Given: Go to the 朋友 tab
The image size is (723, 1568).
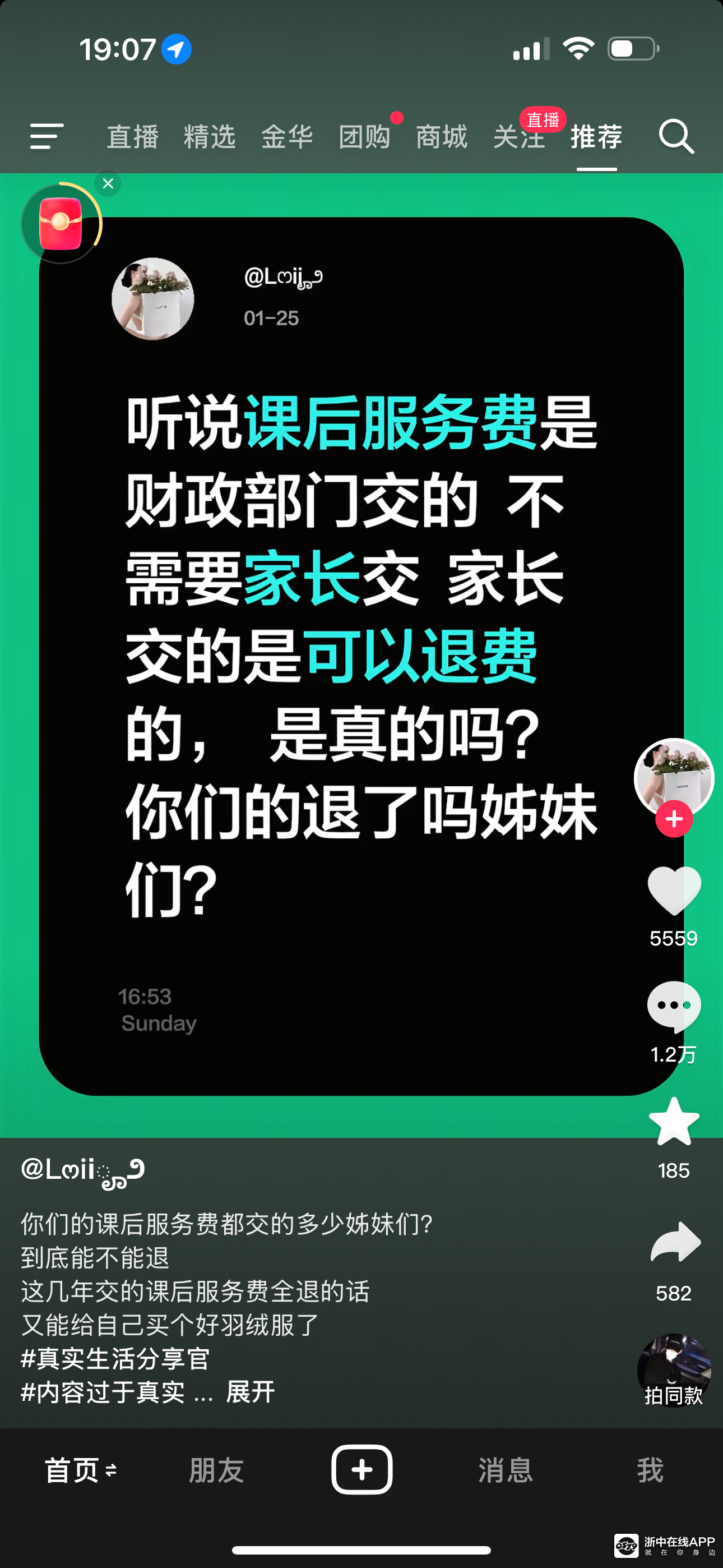Looking at the screenshot, I should pyautogui.click(x=217, y=1470).
